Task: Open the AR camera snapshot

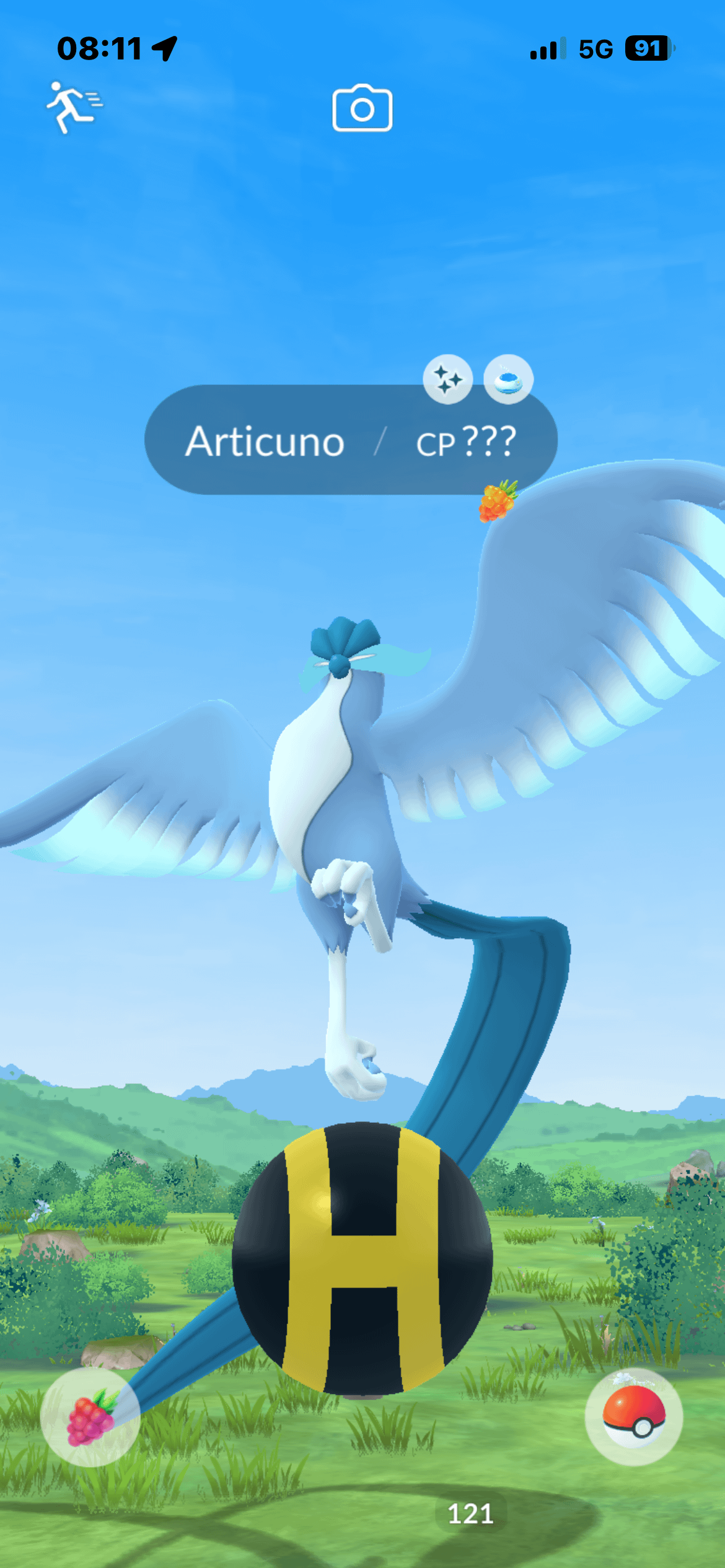Action: (362, 109)
